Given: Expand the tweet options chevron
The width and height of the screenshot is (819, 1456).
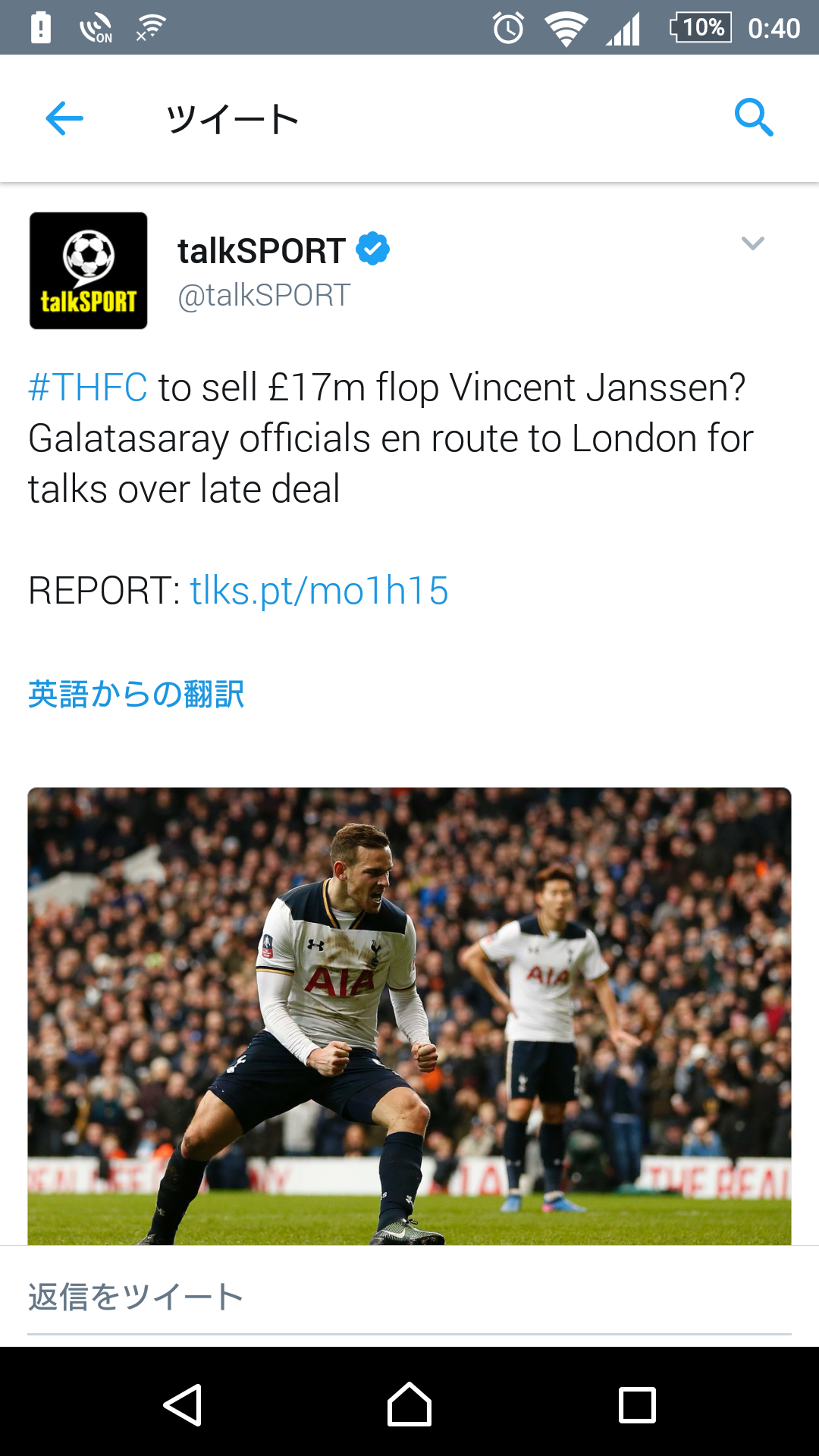Looking at the screenshot, I should point(752,243).
